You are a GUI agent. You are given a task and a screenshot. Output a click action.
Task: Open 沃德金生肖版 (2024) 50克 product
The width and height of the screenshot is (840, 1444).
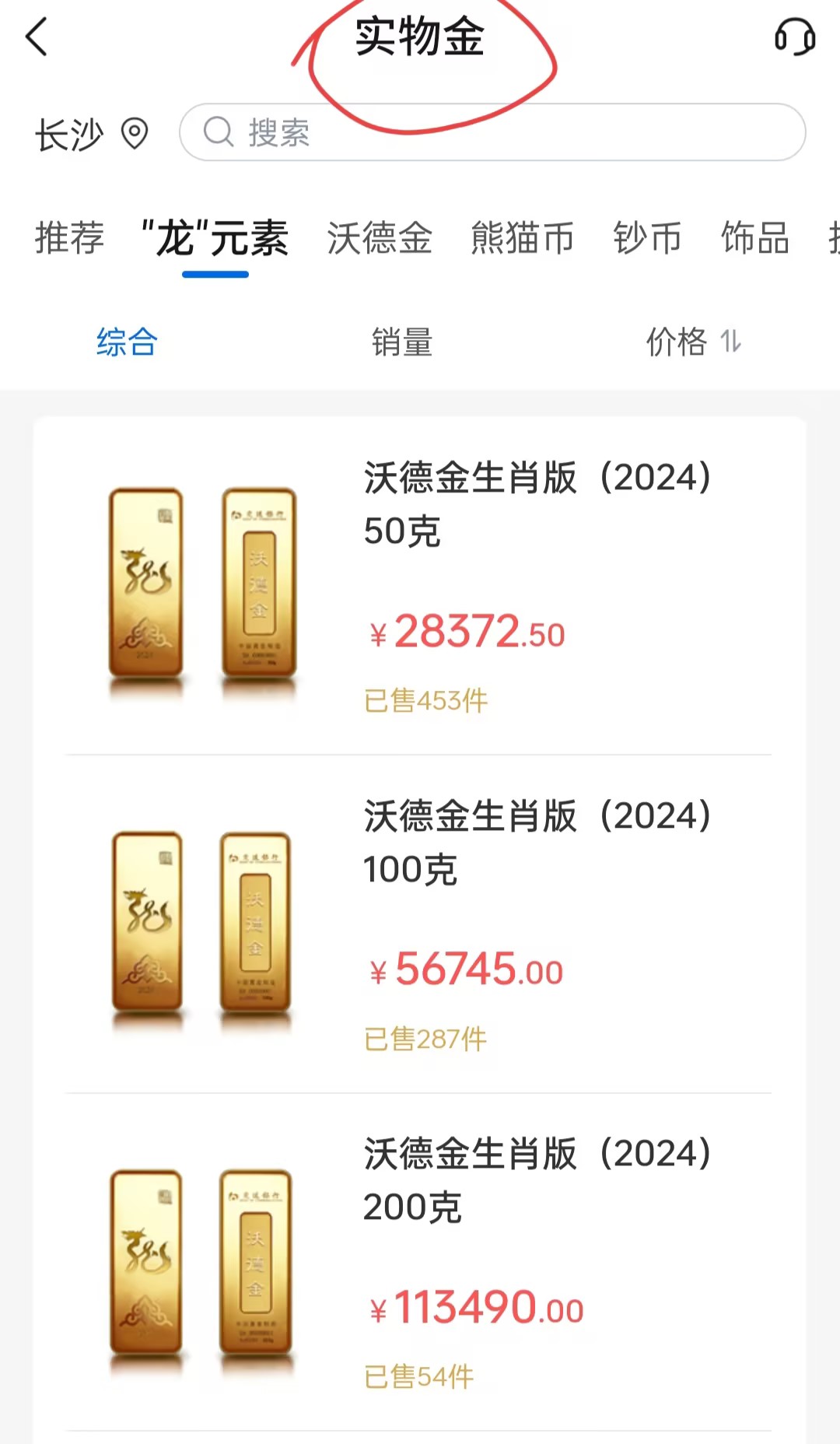pos(420,585)
